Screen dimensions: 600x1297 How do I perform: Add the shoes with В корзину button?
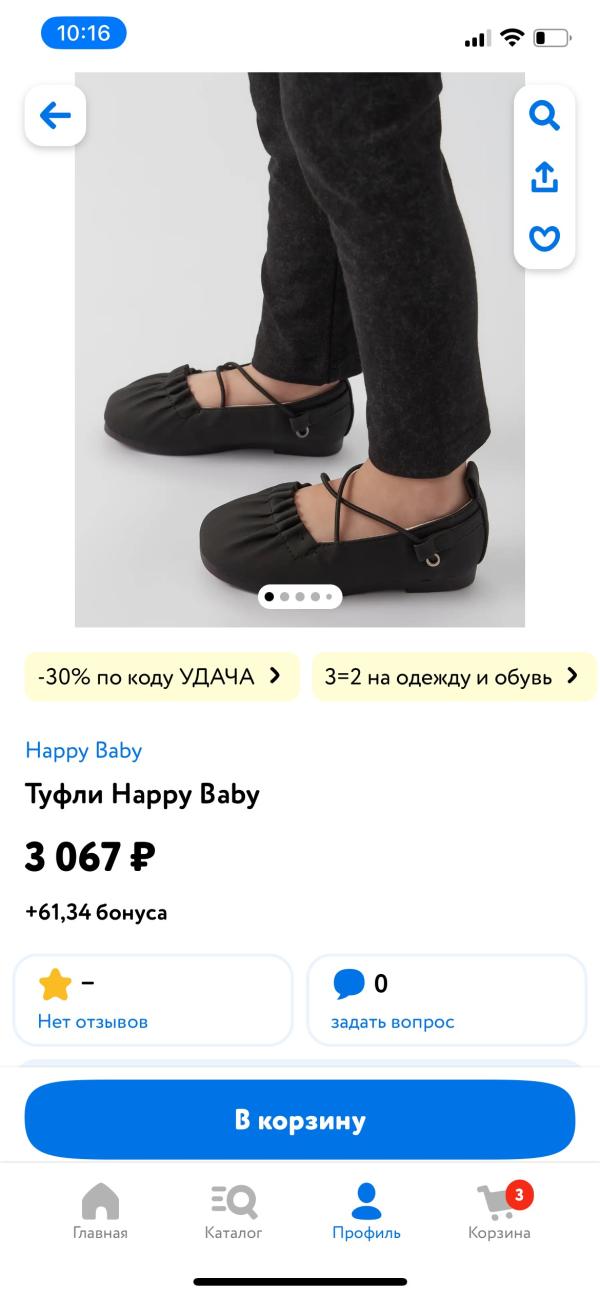300,1120
